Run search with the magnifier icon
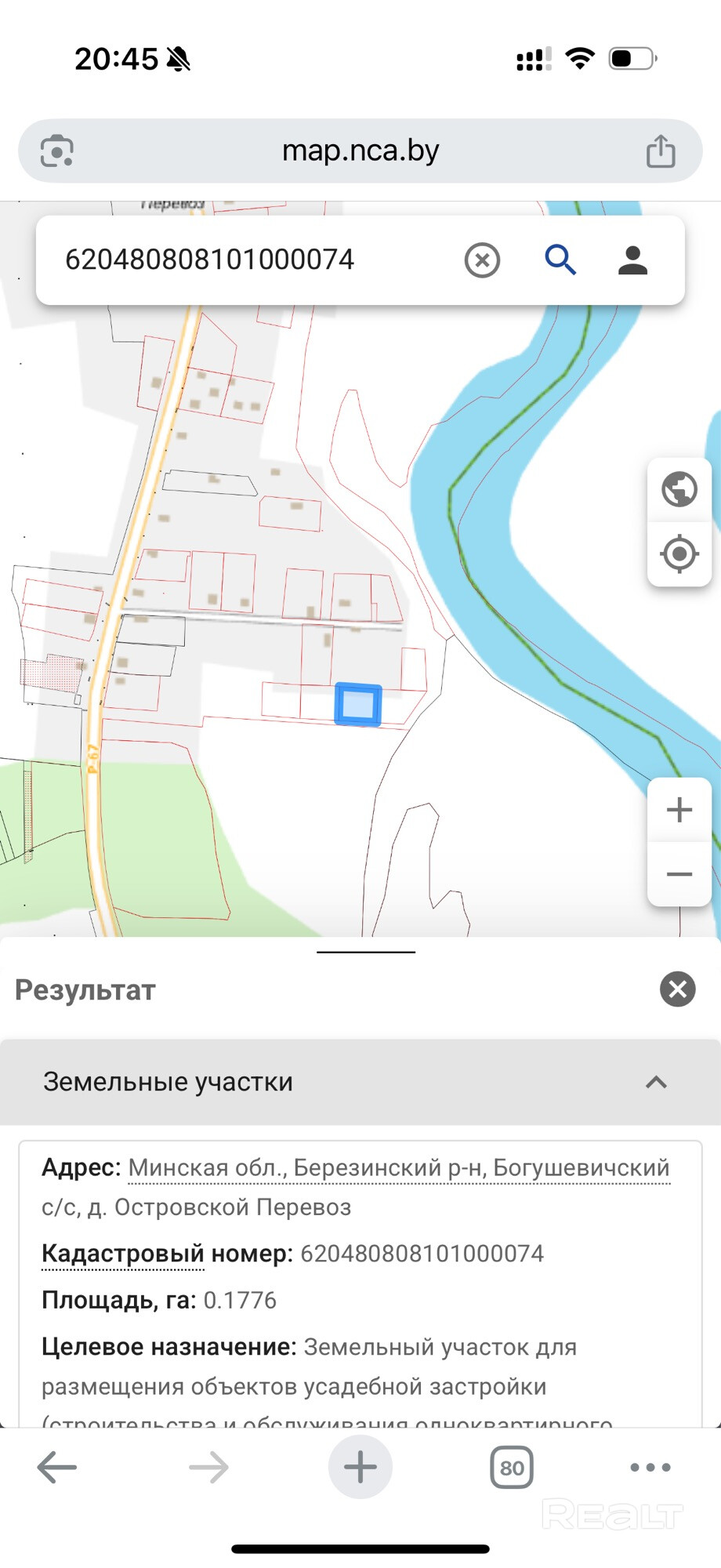 click(x=560, y=260)
